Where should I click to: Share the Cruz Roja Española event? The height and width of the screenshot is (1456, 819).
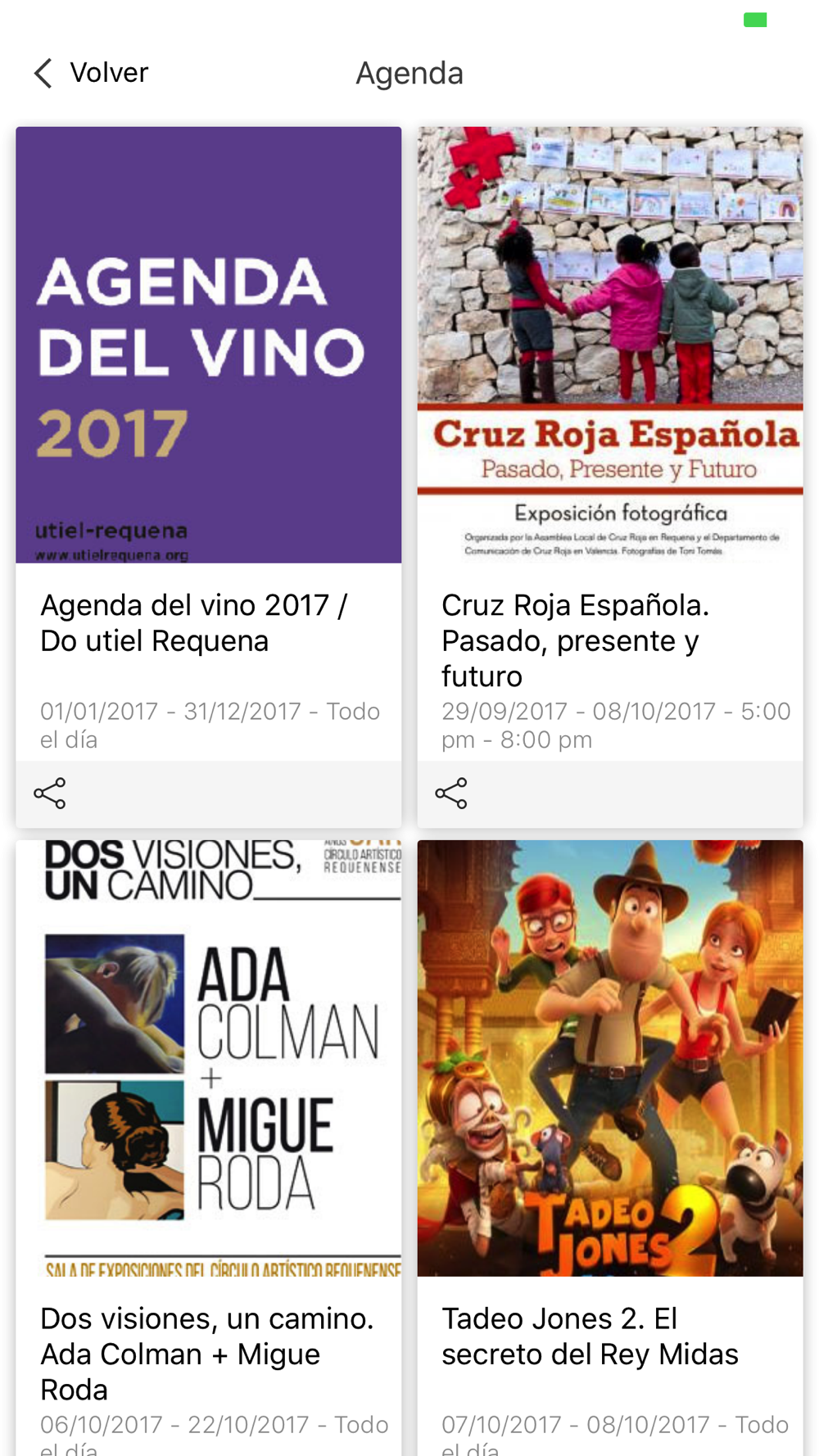(x=451, y=794)
